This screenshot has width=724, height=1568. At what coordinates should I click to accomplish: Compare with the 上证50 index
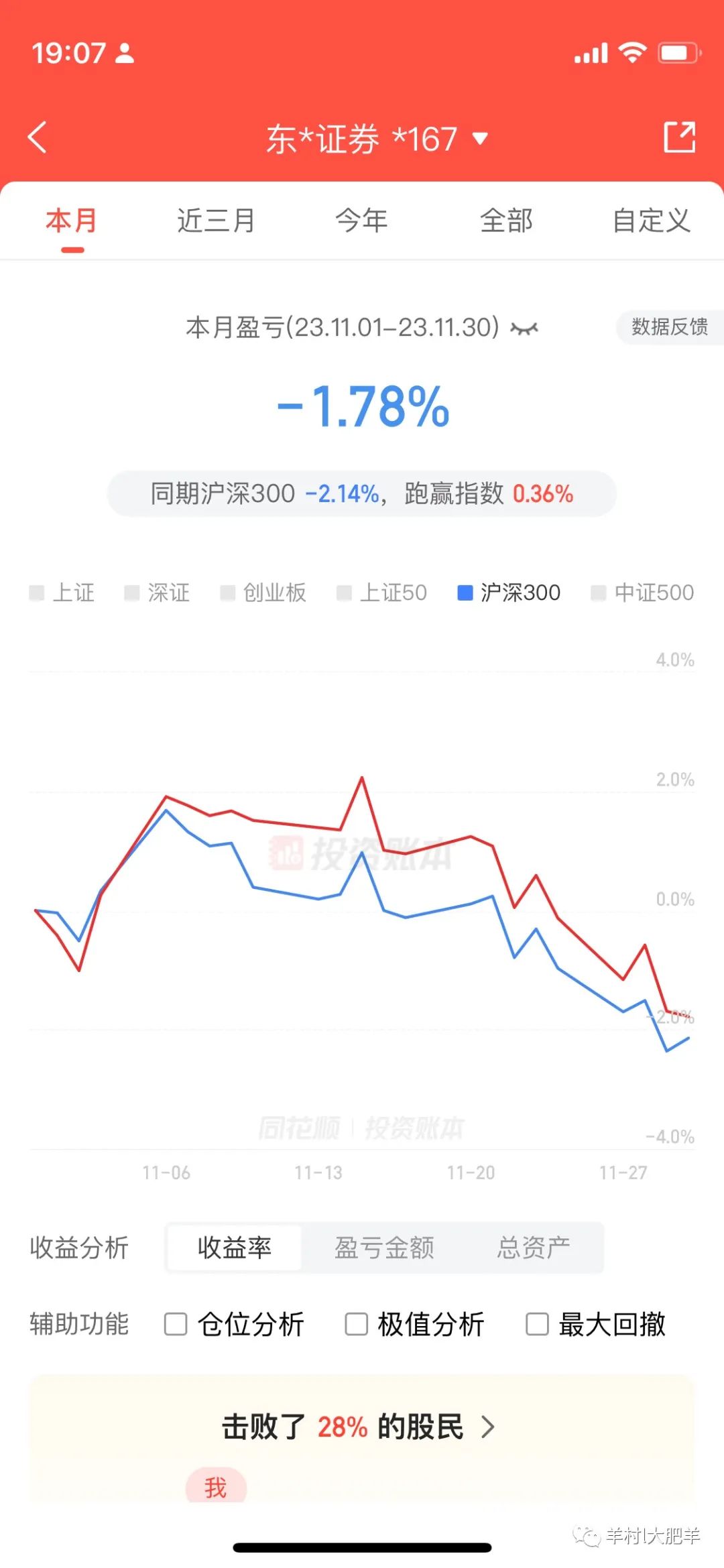point(382,593)
